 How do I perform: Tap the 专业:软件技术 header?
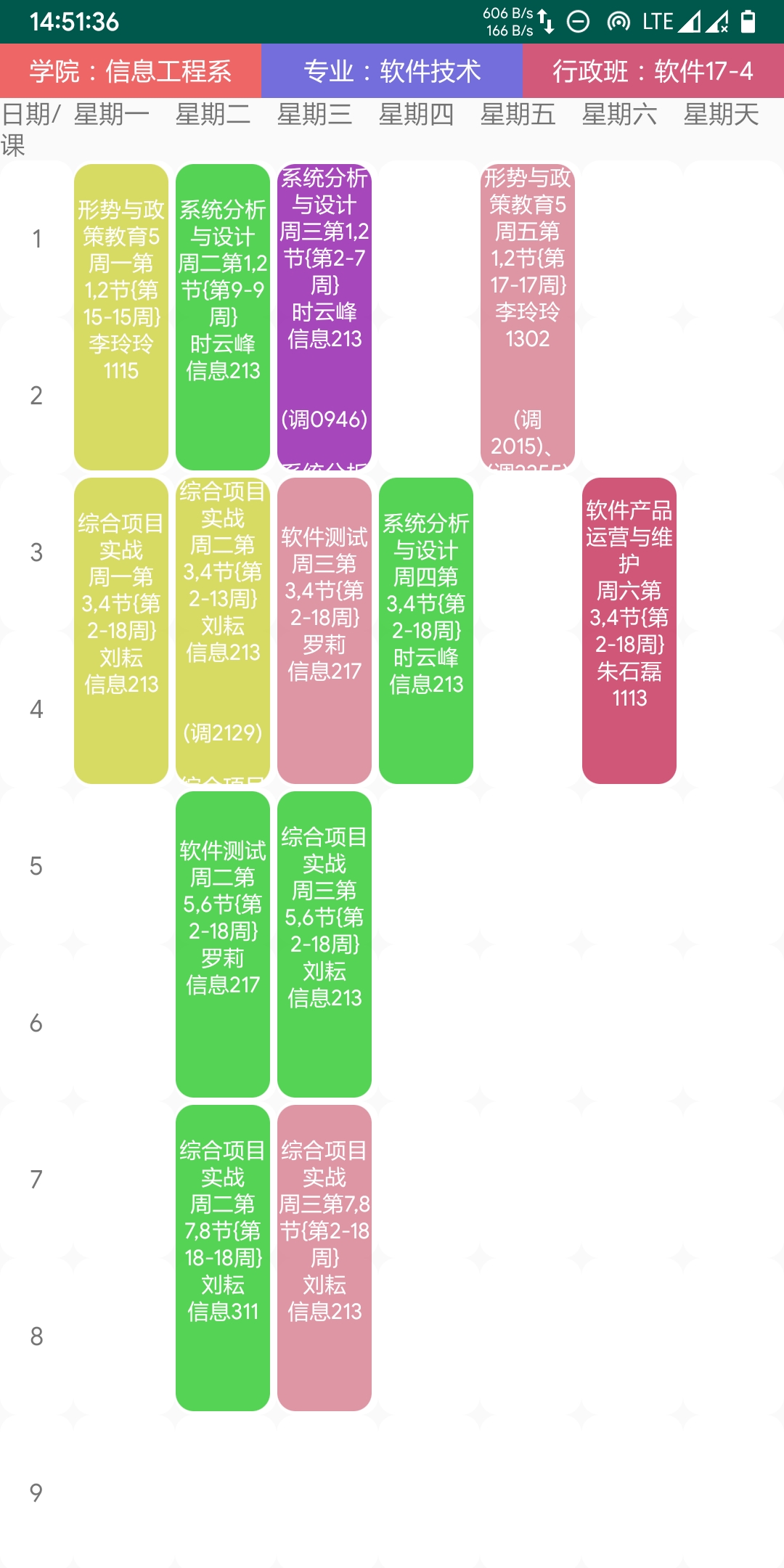point(392,70)
